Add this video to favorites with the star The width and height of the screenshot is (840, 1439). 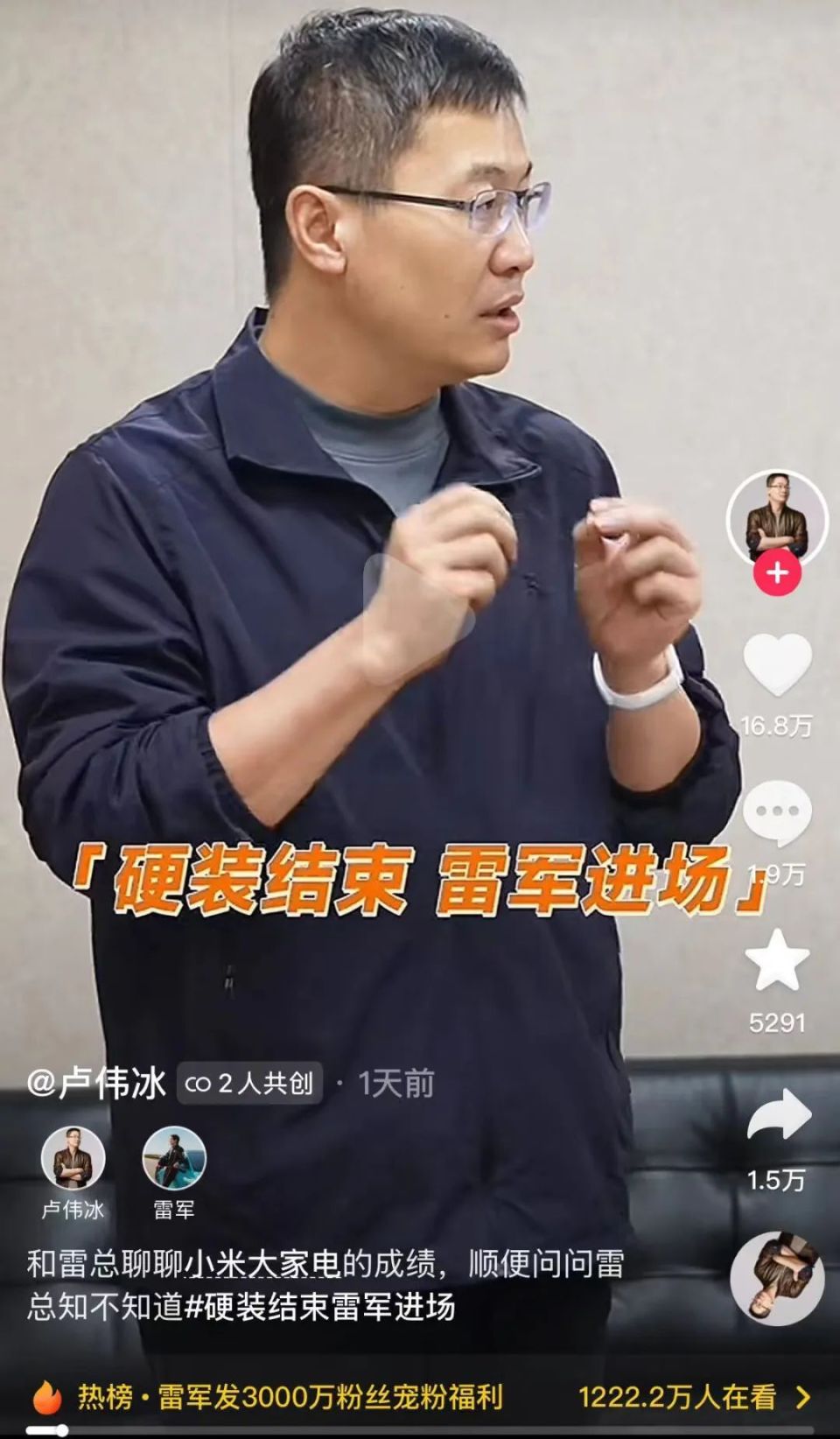tap(777, 961)
